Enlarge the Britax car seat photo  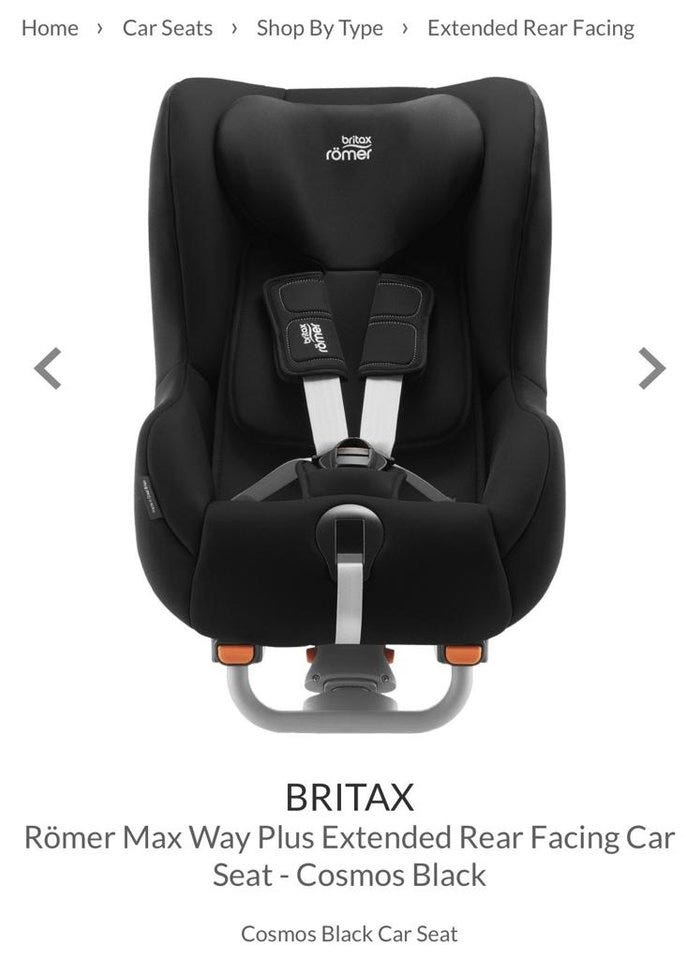(350, 400)
